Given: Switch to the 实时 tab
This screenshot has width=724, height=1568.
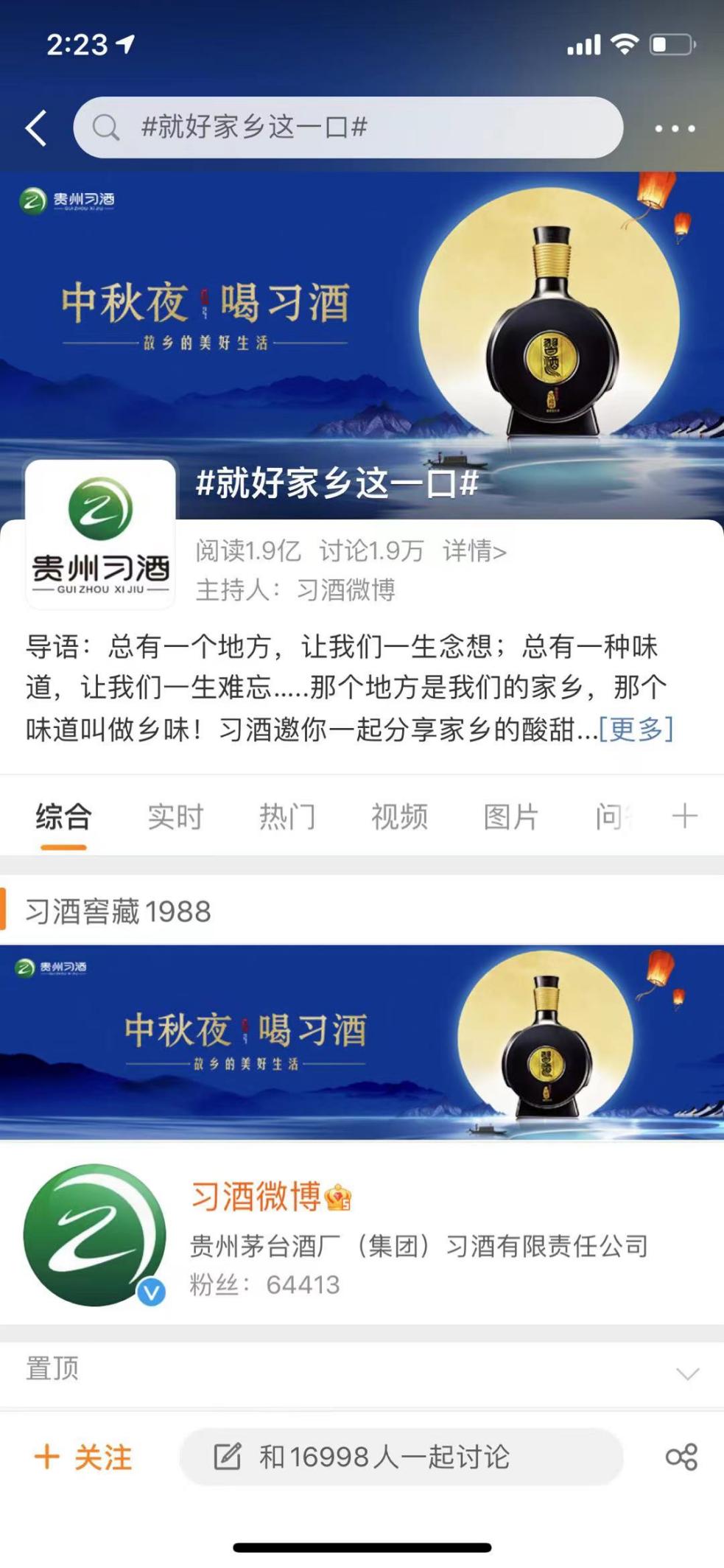Looking at the screenshot, I should click(175, 816).
